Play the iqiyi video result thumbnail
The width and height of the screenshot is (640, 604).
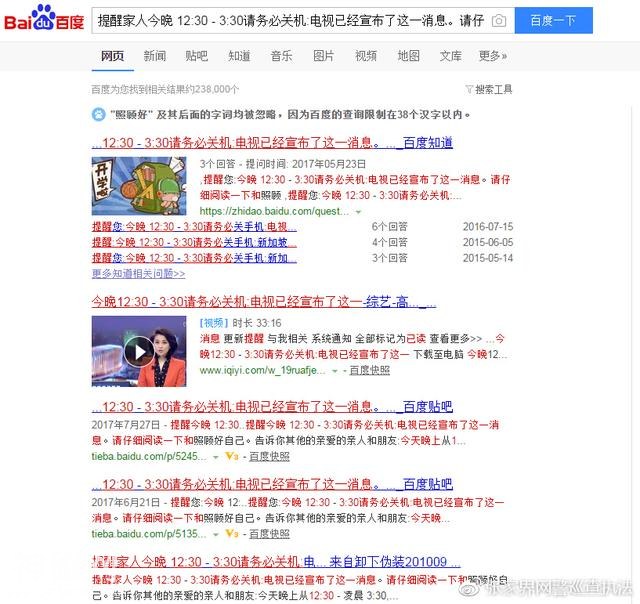[x=139, y=351]
